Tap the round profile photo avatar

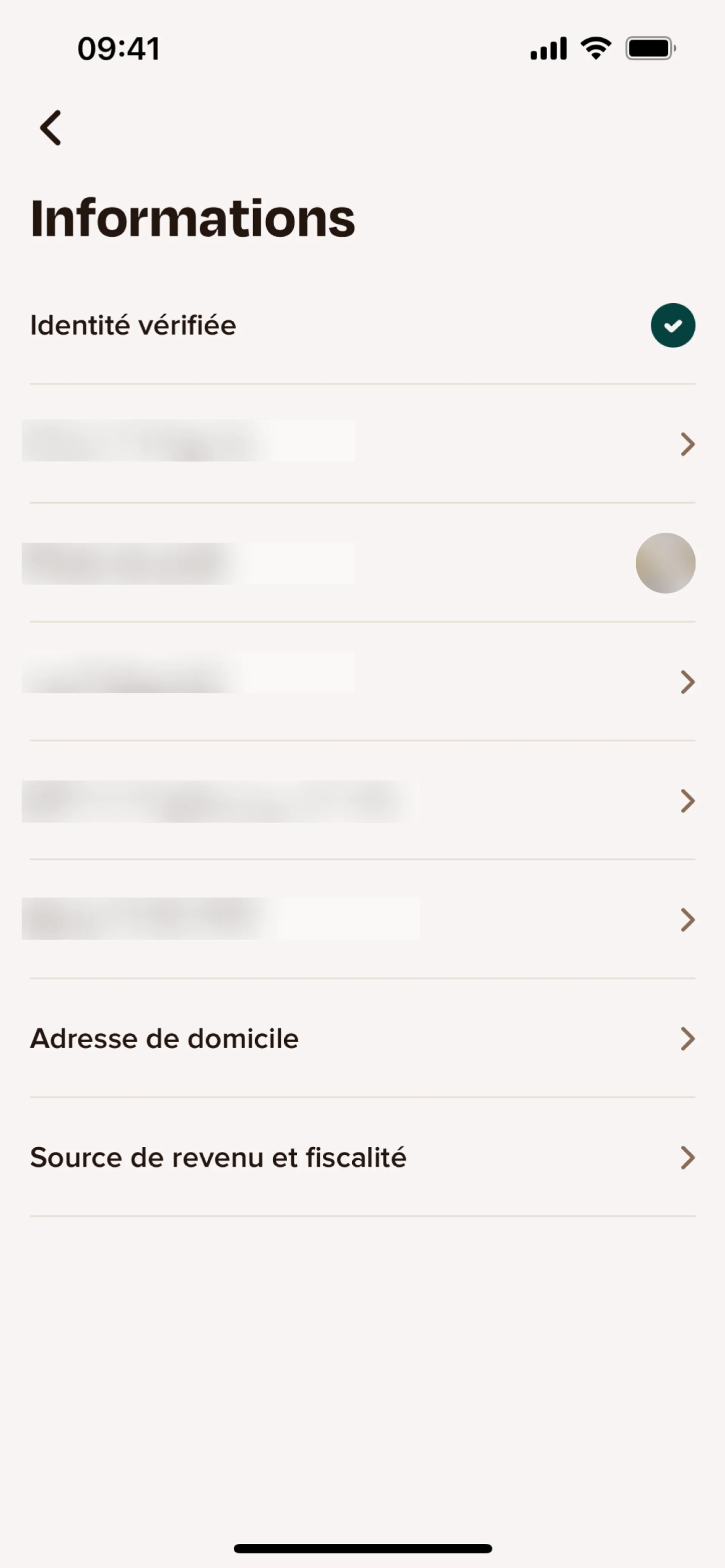pos(665,563)
